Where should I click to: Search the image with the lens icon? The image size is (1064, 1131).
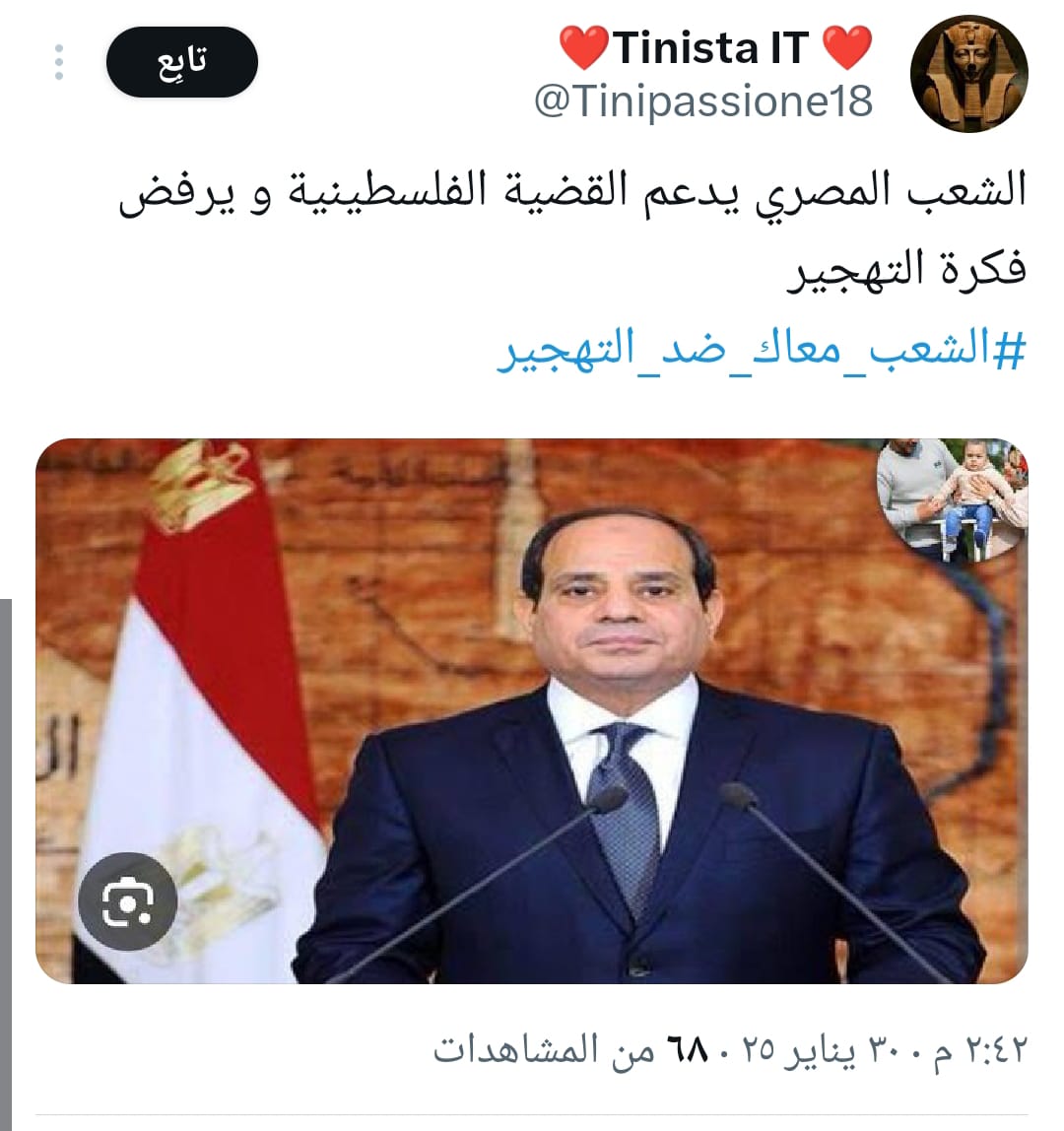point(127,900)
